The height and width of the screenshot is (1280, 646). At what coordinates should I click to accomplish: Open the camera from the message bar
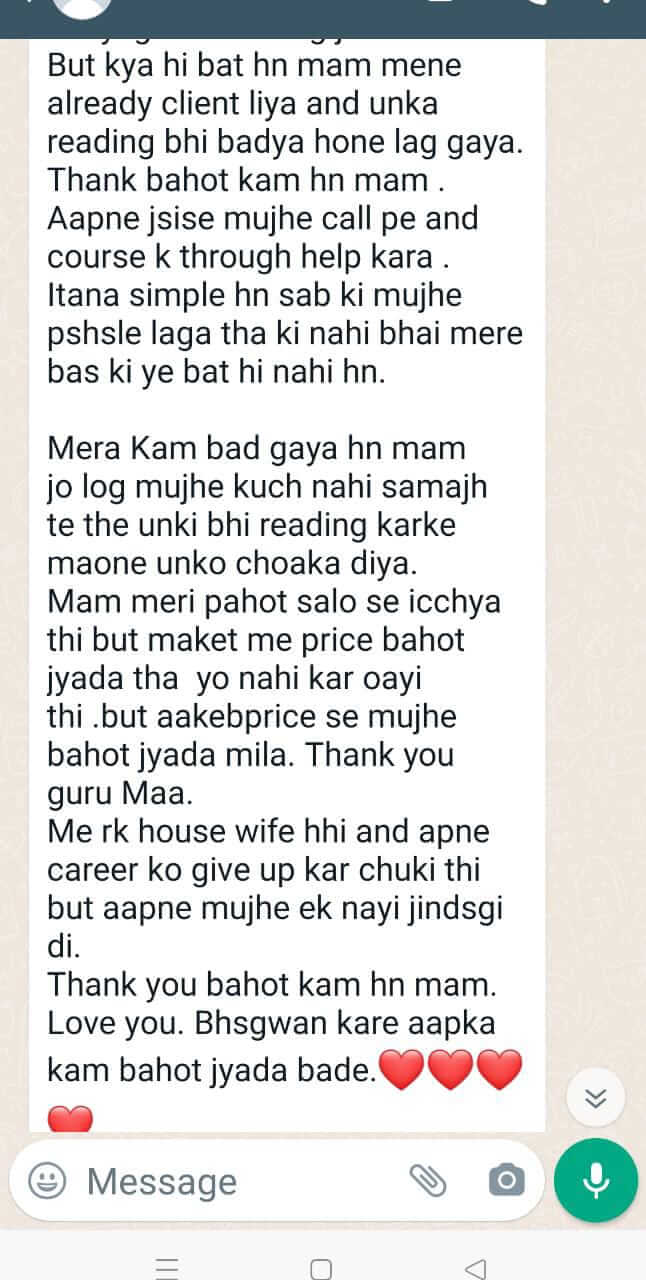pos(506,1181)
